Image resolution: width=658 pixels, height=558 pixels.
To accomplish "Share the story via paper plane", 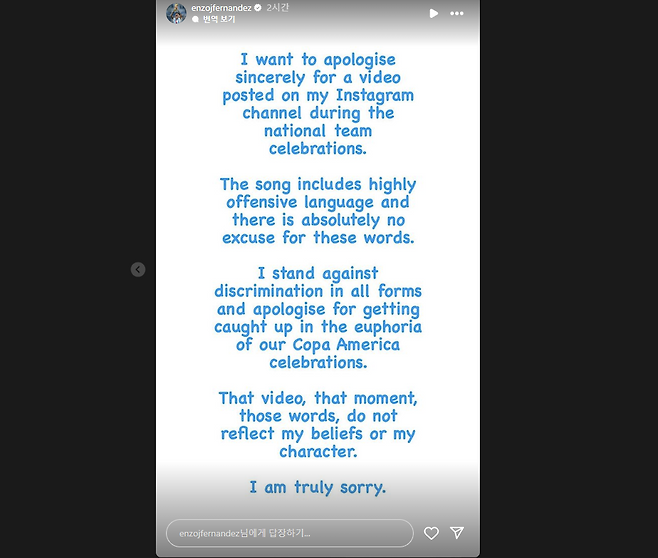I will click(457, 533).
